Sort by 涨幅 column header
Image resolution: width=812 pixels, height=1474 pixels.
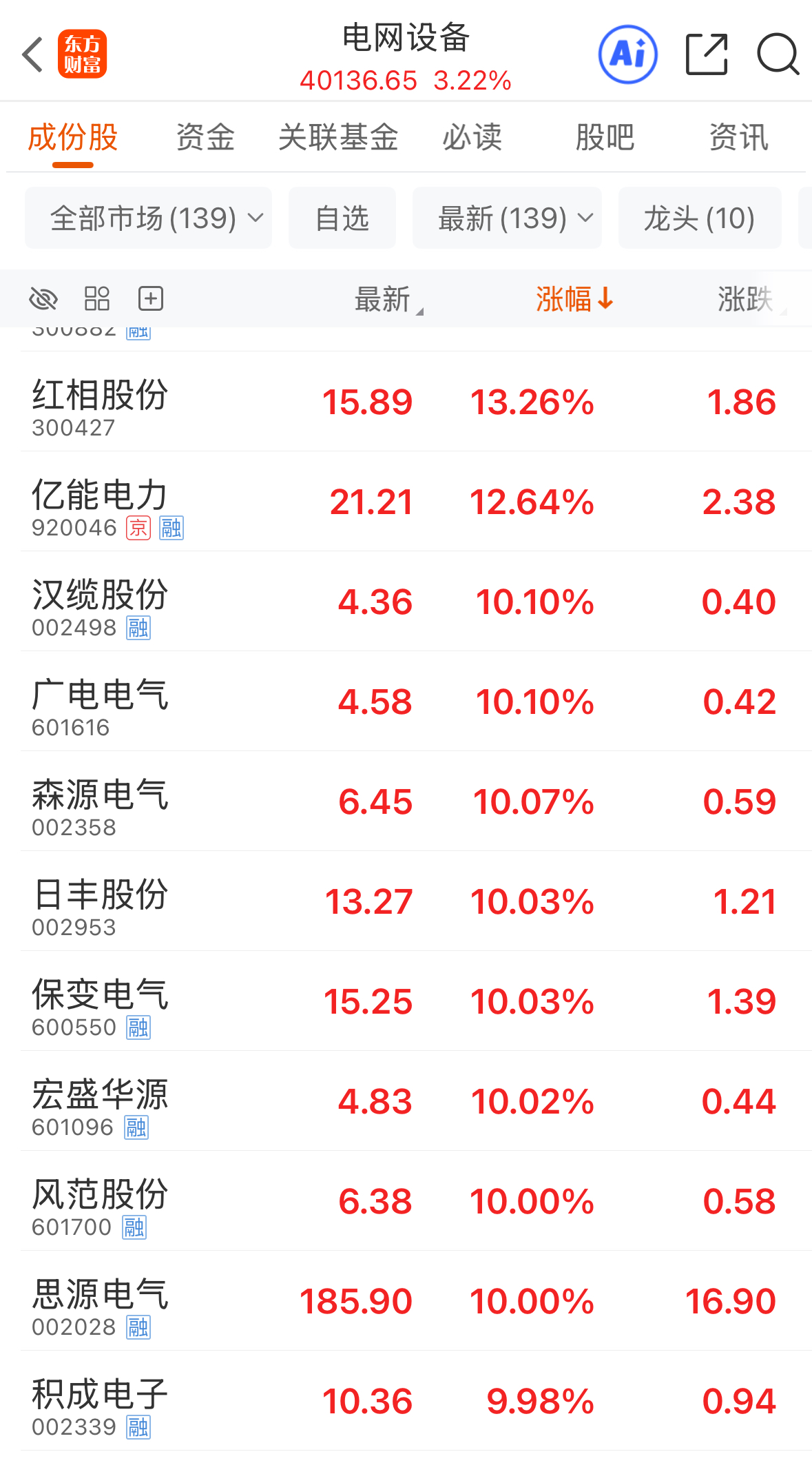pyautogui.click(x=574, y=299)
